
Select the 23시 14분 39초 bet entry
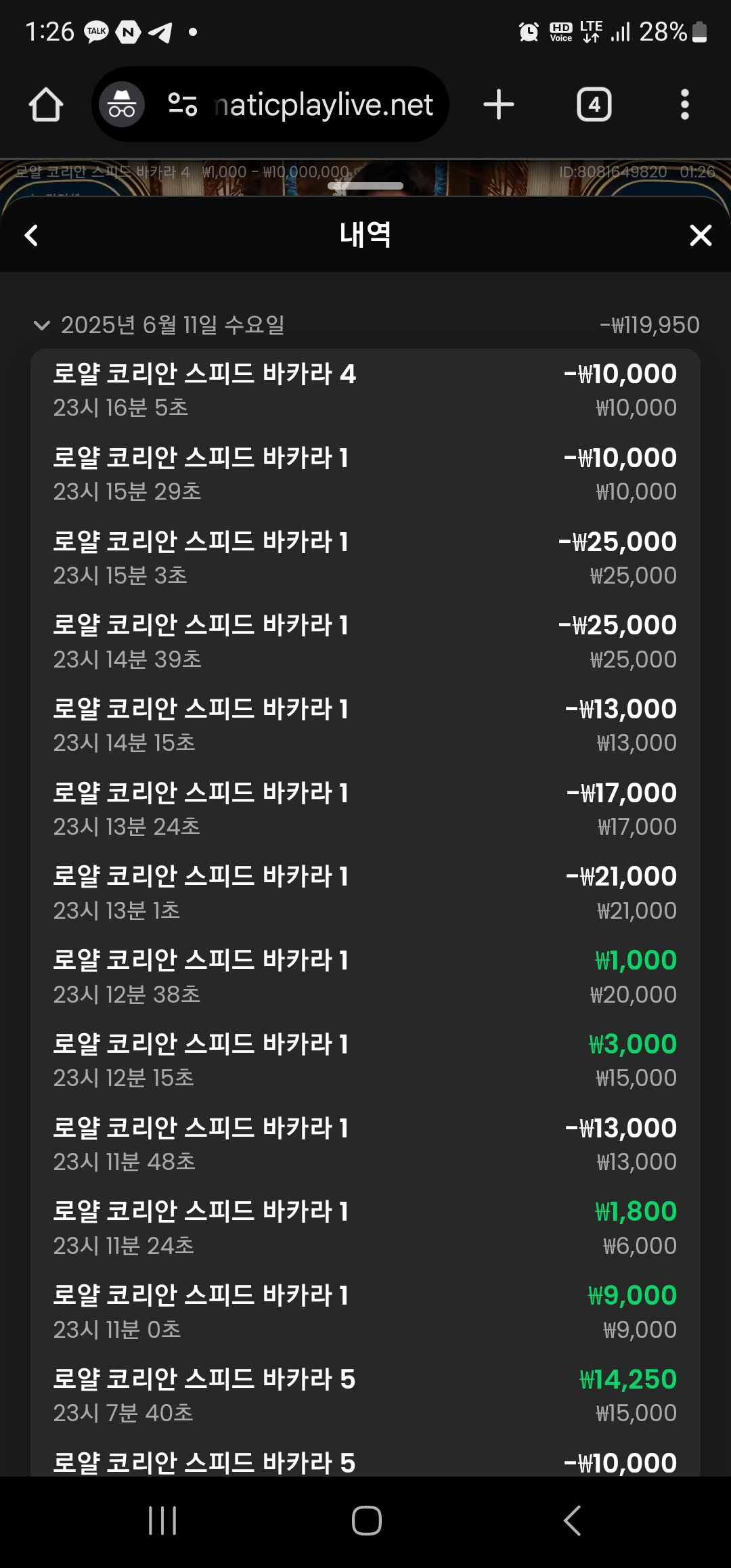point(365,642)
